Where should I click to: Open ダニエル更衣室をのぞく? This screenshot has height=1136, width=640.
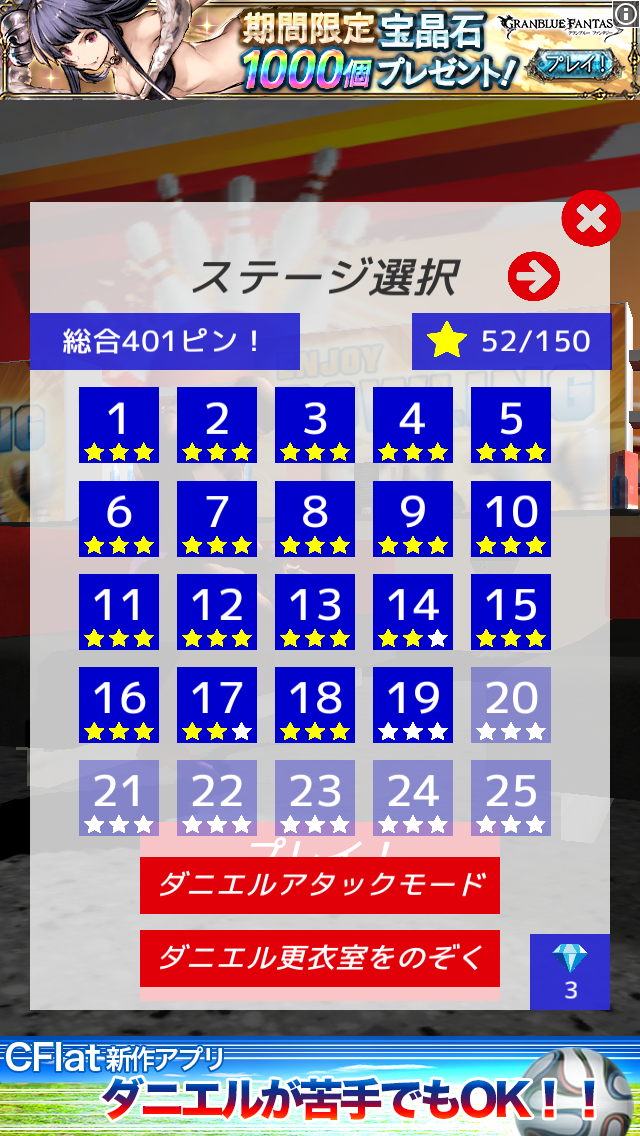pyautogui.click(x=320, y=958)
